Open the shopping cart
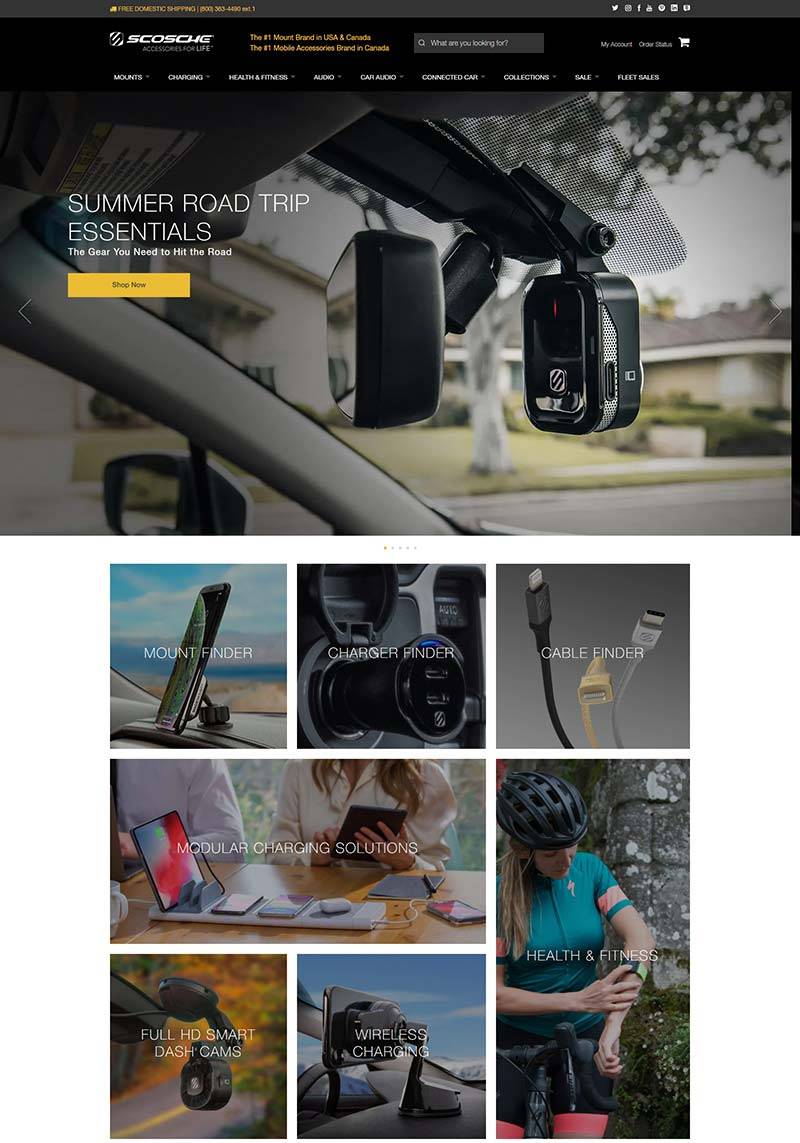The width and height of the screenshot is (800, 1143). click(x=684, y=43)
